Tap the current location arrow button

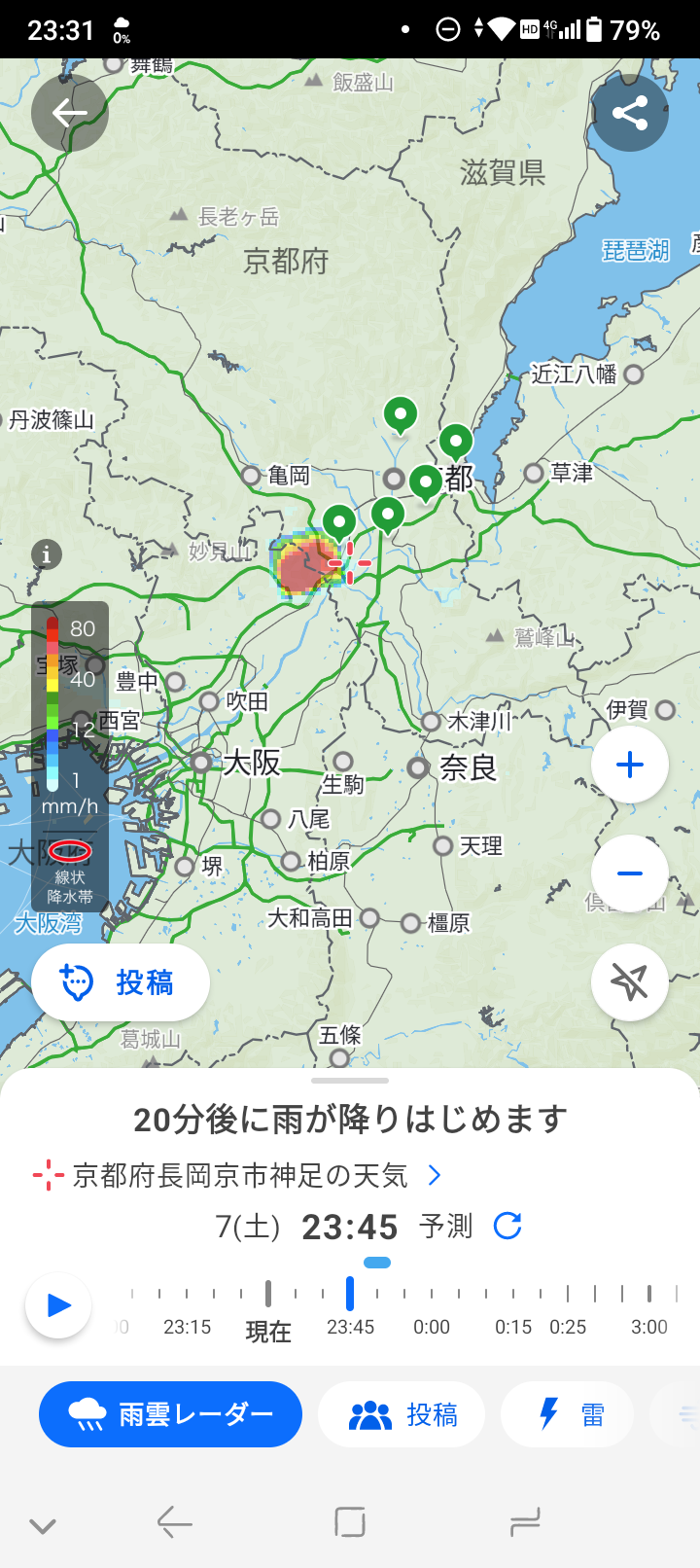630,982
